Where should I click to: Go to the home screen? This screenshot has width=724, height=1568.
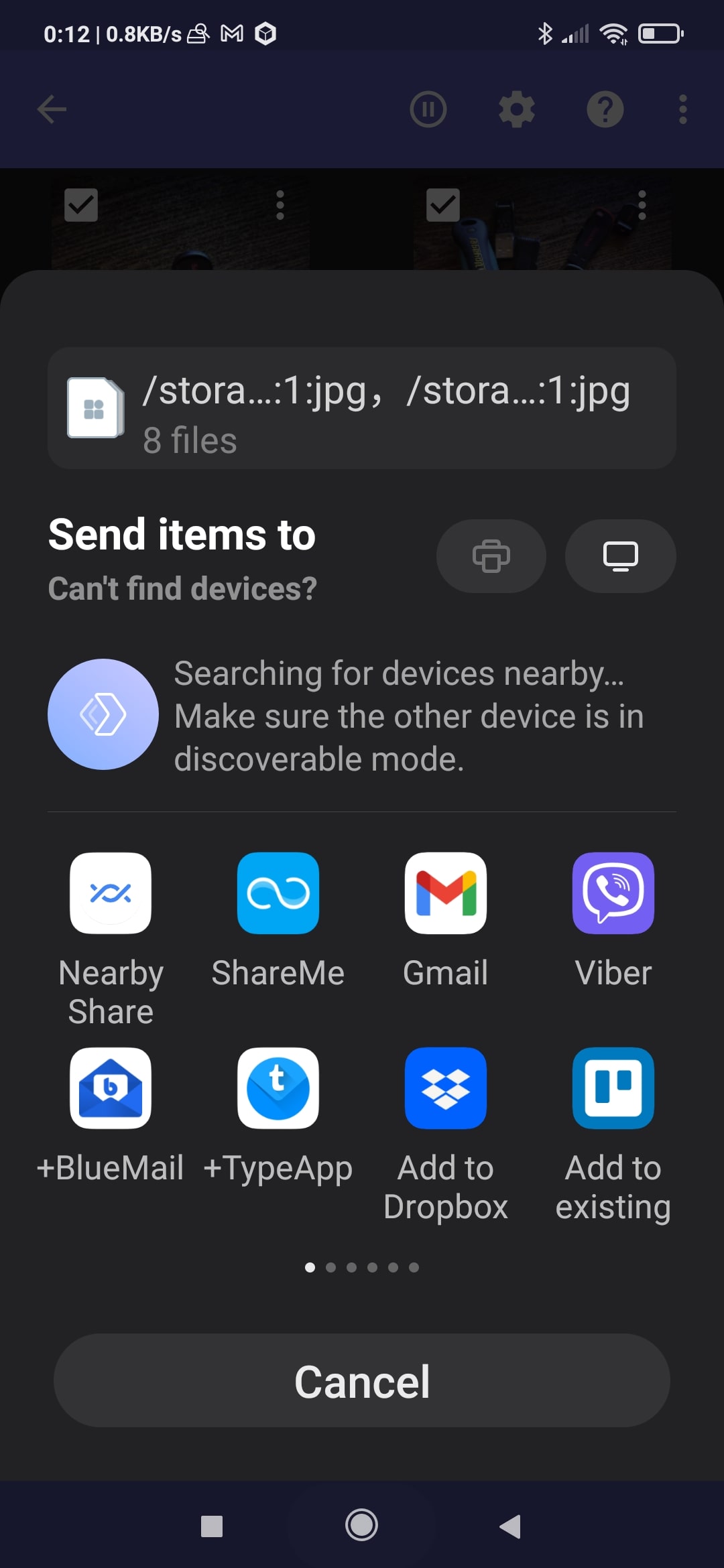point(361,1525)
